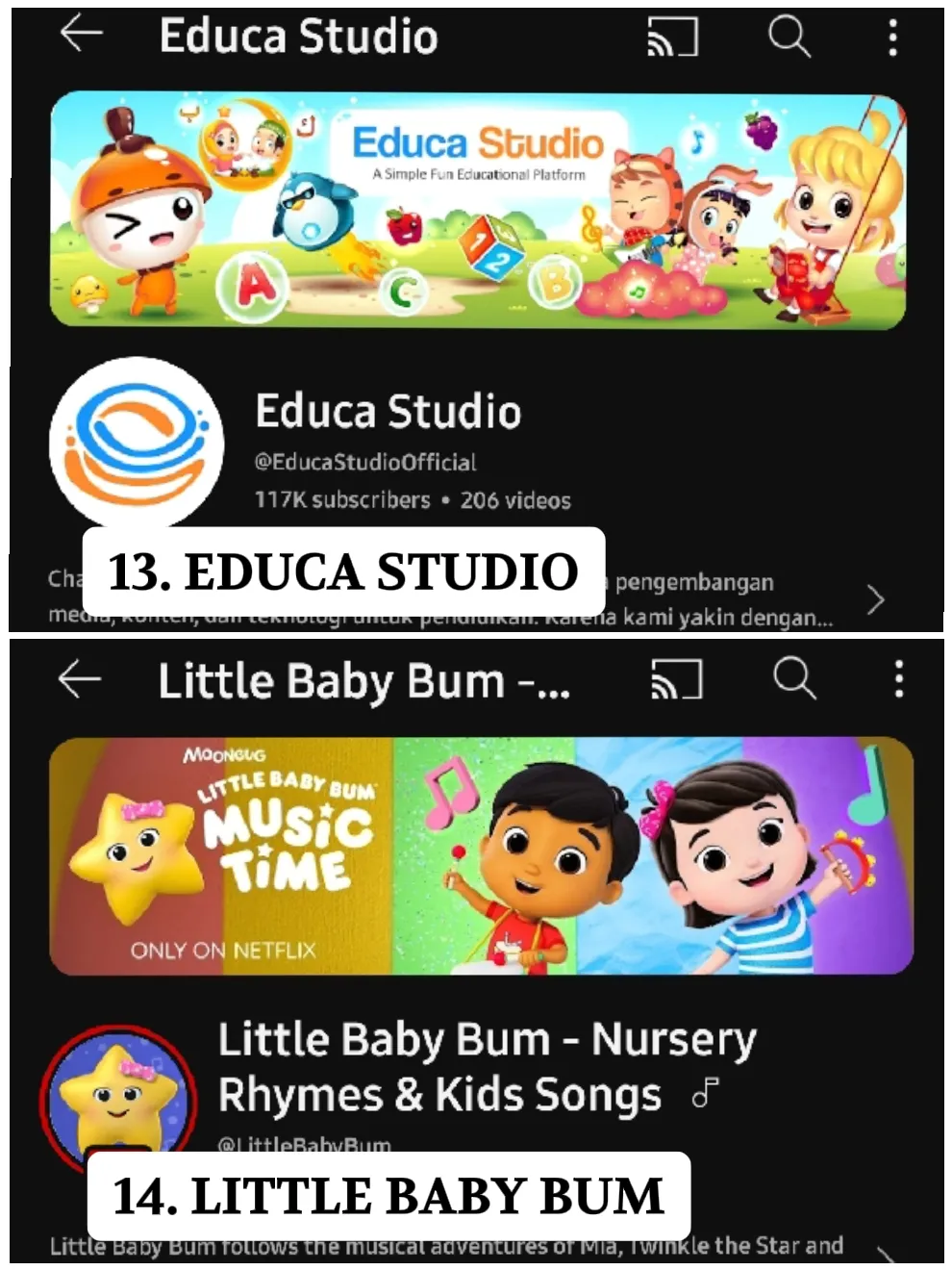The width and height of the screenshot is (952, 1270).
Task: Tap the Cast icon on Educa Studio page
Action: [673, 38]
